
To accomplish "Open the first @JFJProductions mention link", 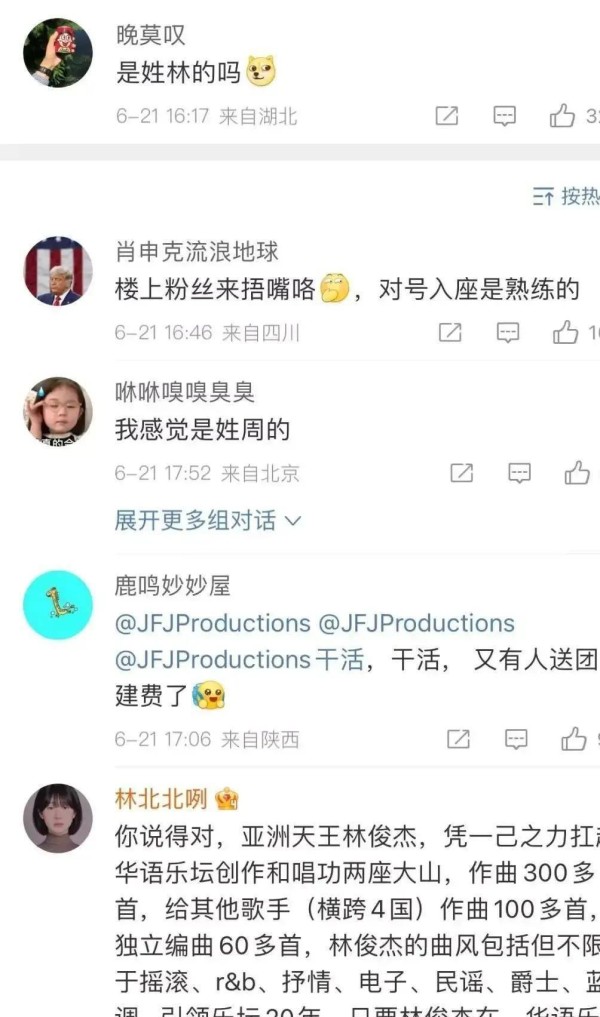I will pos(213,623).
